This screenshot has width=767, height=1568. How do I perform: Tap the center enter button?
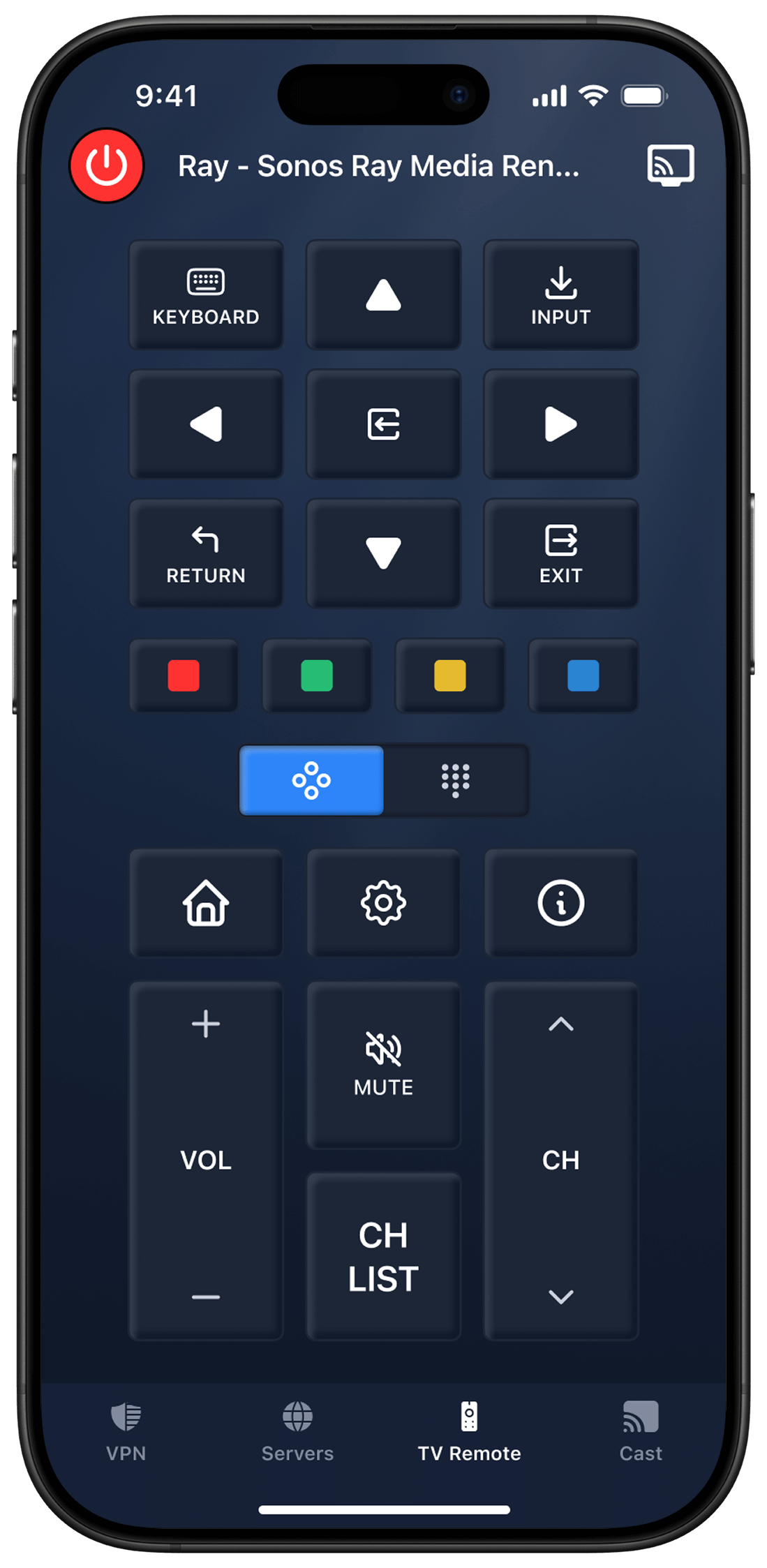tap(383, 424)
